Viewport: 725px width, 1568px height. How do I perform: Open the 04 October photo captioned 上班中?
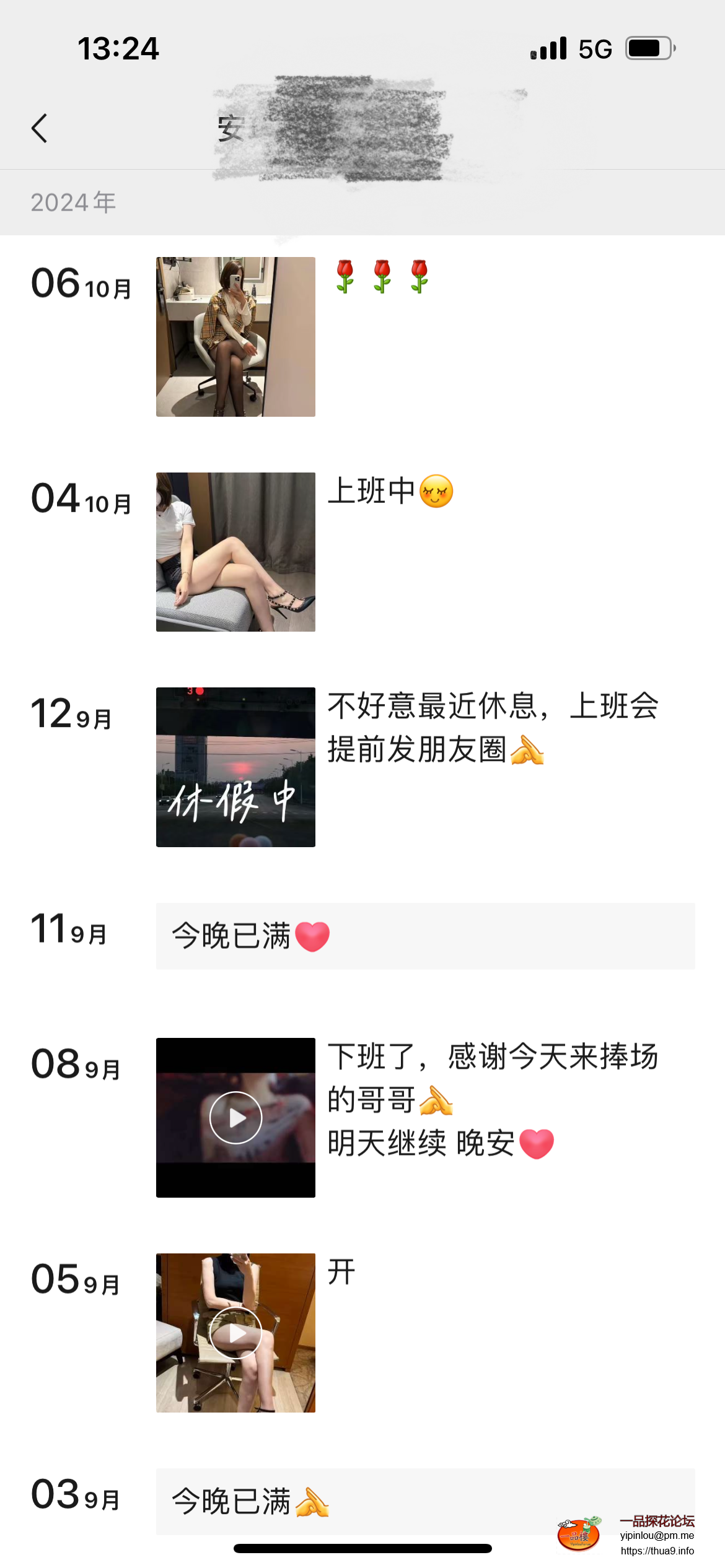[235, 552]
